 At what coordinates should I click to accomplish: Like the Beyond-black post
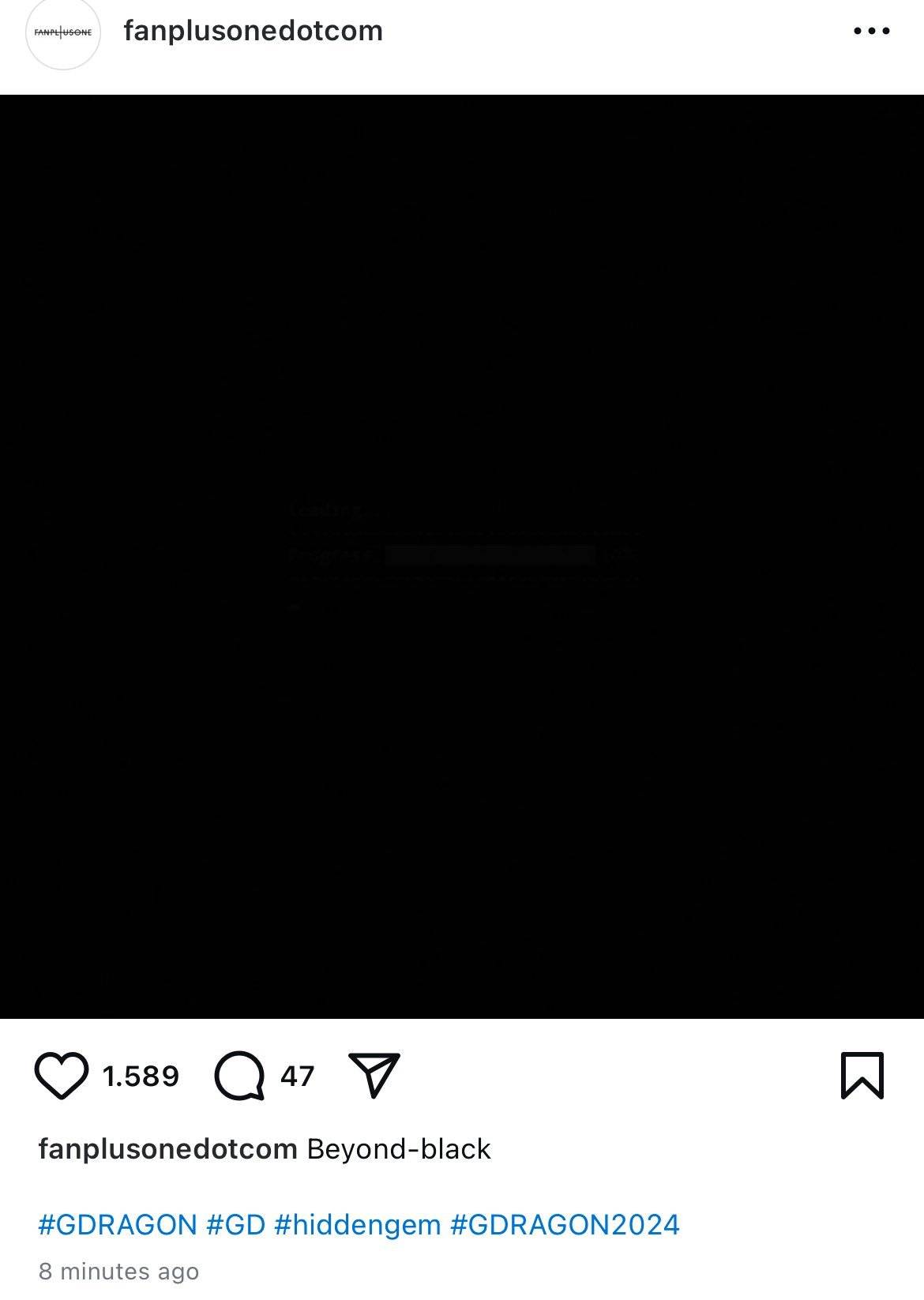62,1076
